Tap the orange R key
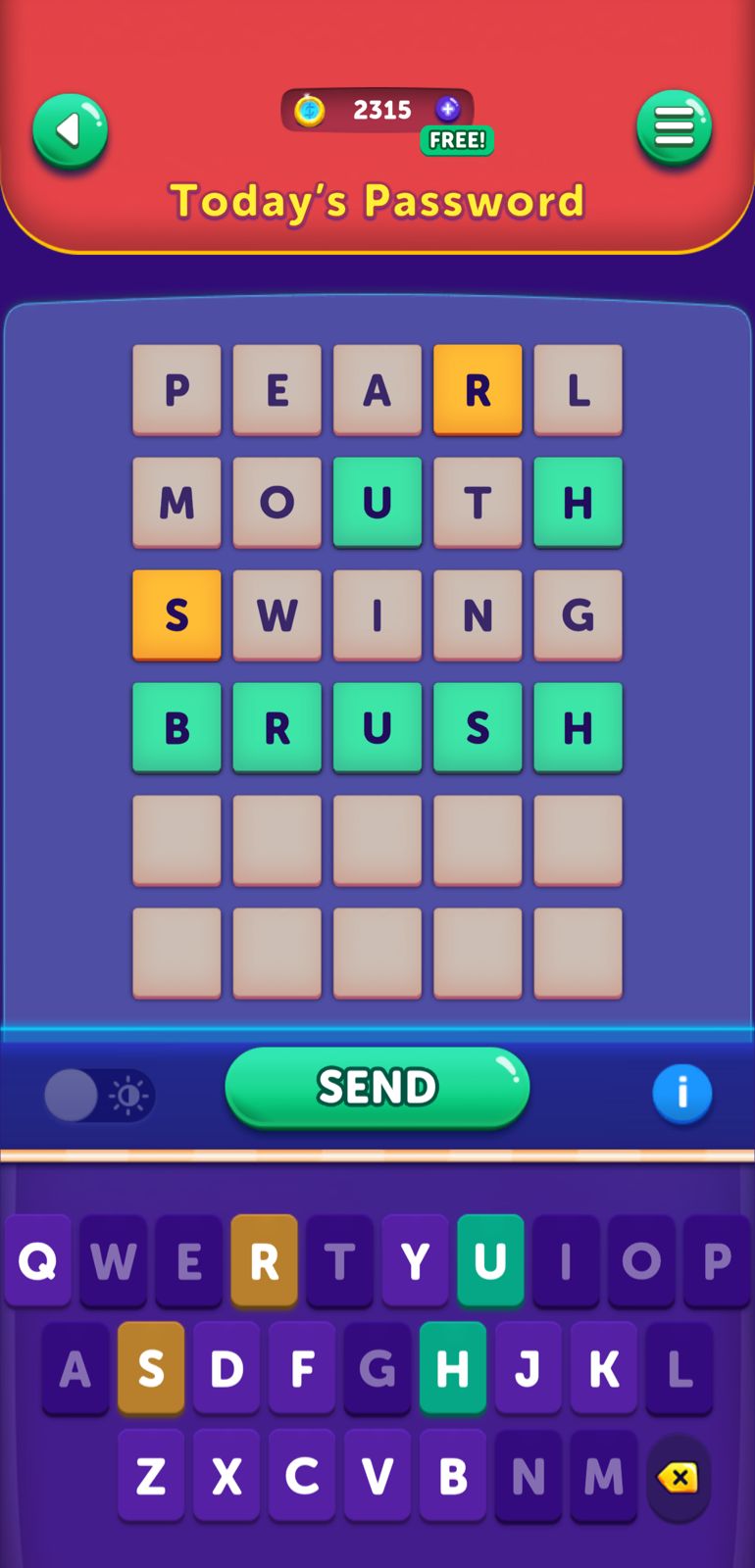The image size is (755, 1568). [x=264, y=1260]
